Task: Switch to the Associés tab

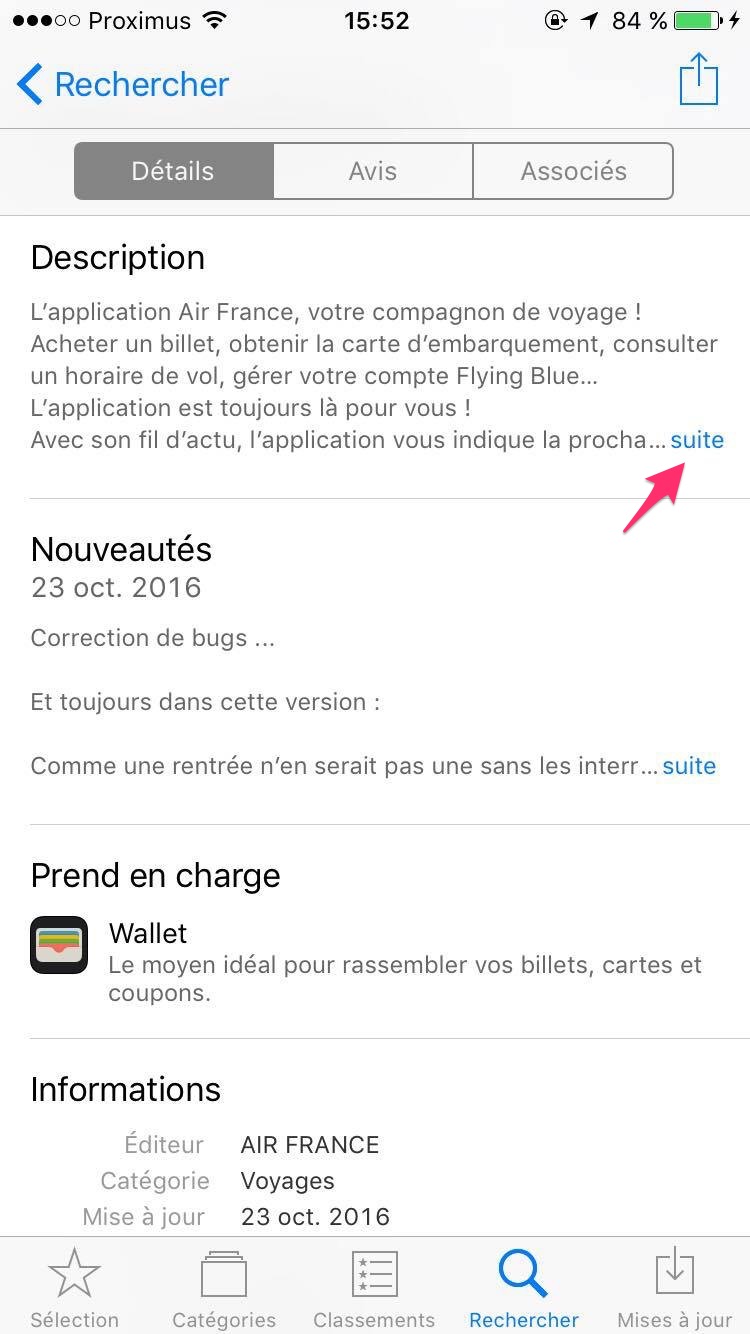Action: click(573, 170)
